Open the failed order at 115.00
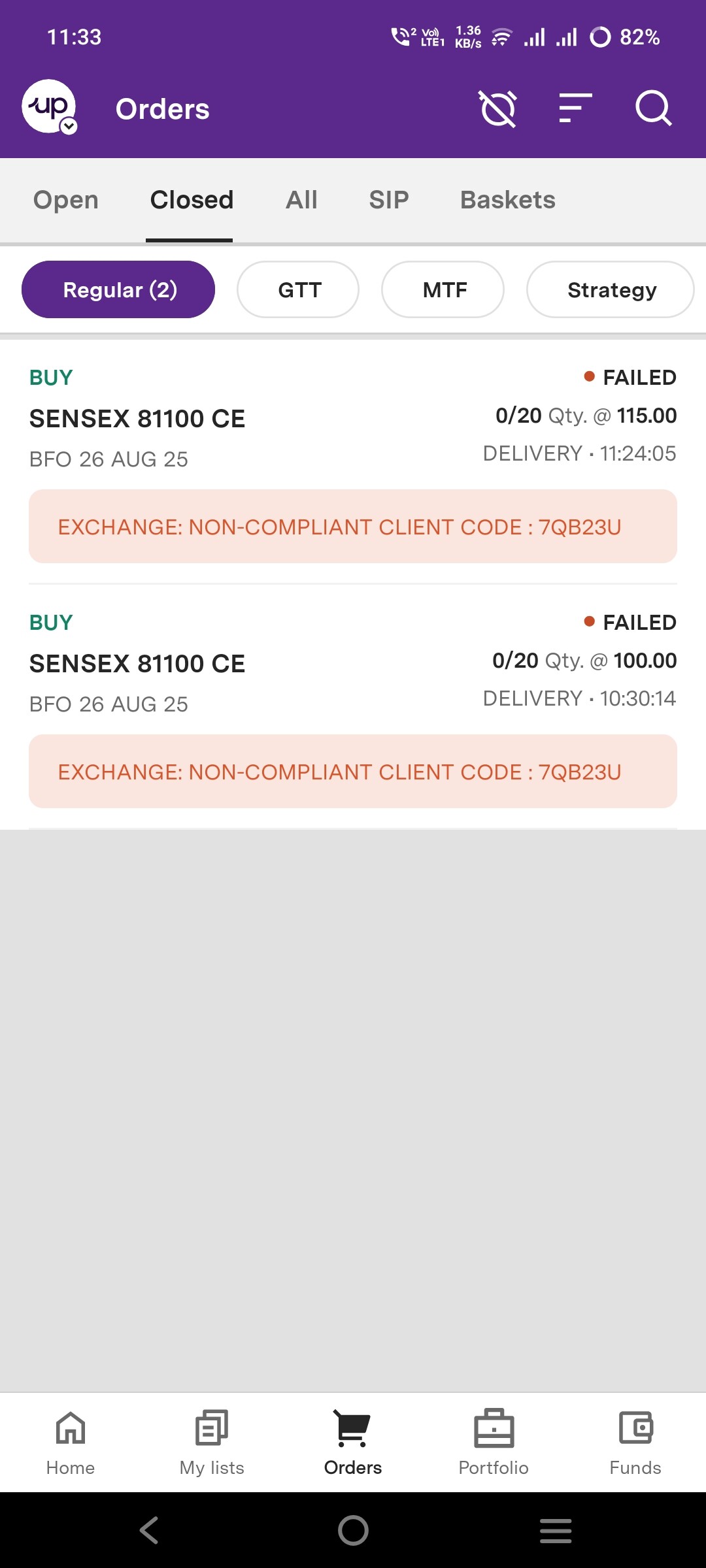Screen dimensions: 706x1568 coord(353,419)
